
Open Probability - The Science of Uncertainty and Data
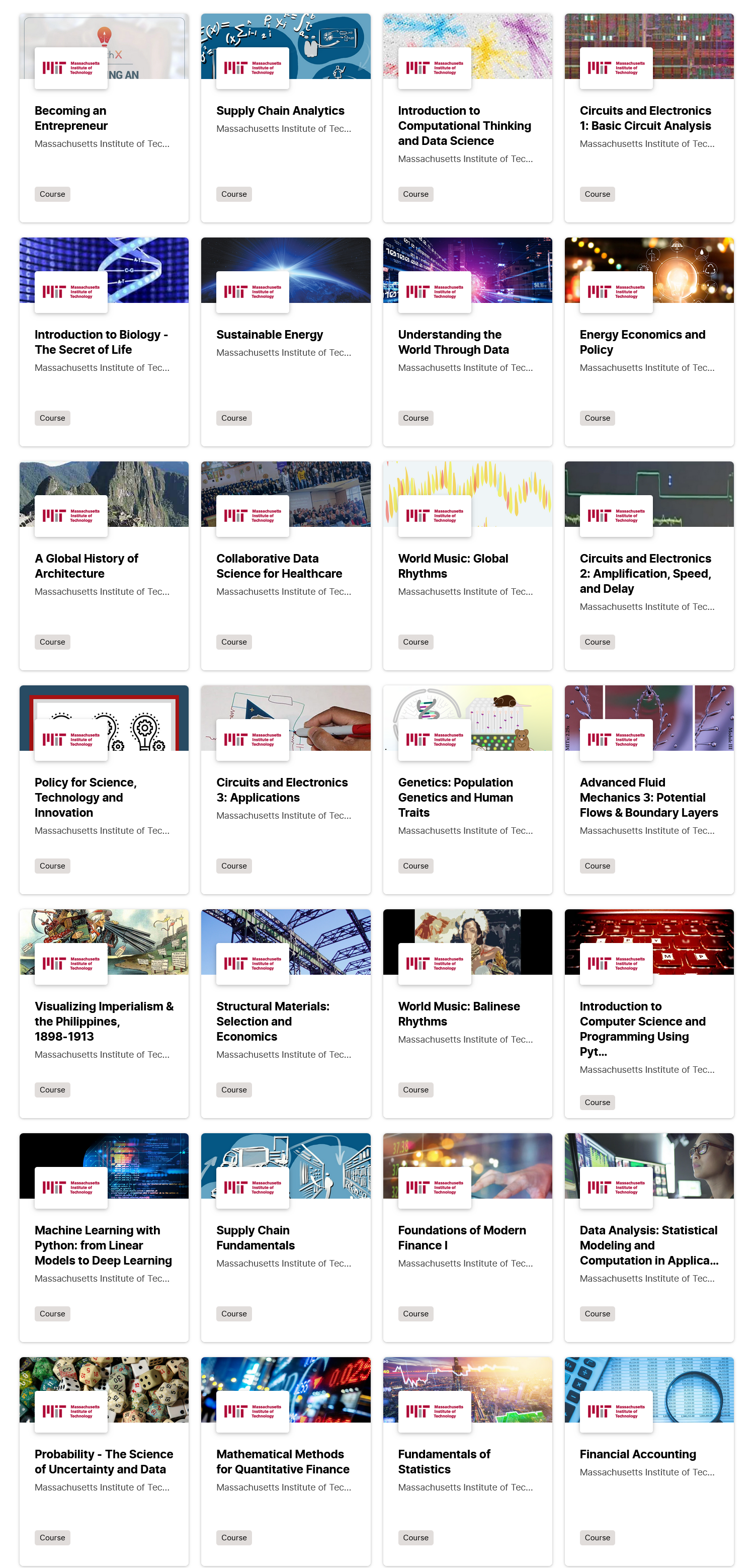[x=104, y=1462]
